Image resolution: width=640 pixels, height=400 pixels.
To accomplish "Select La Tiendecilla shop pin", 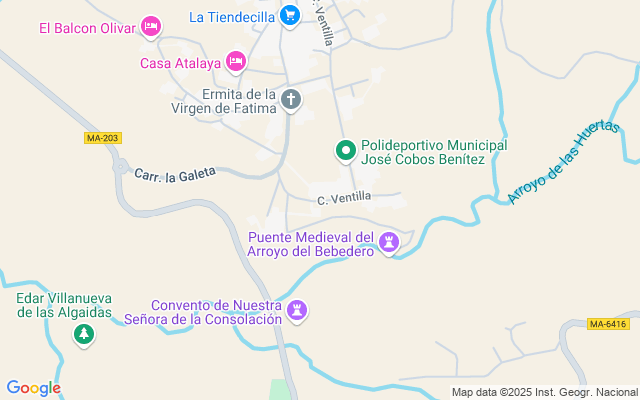I will click(290, 15).
